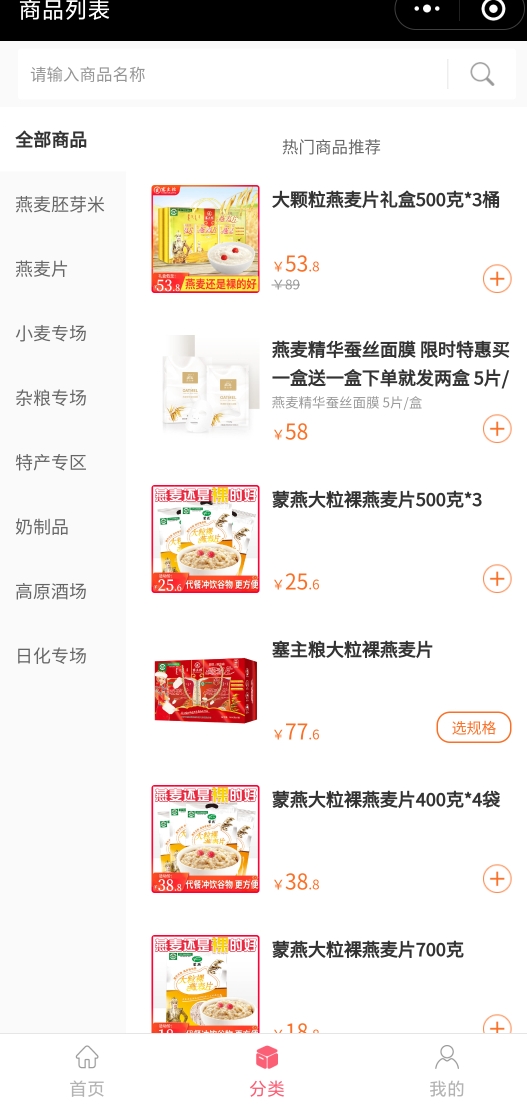Screen dimensions: 527x1106
Task: Tap the magnifier search icon
Action: tap(482, 74)
